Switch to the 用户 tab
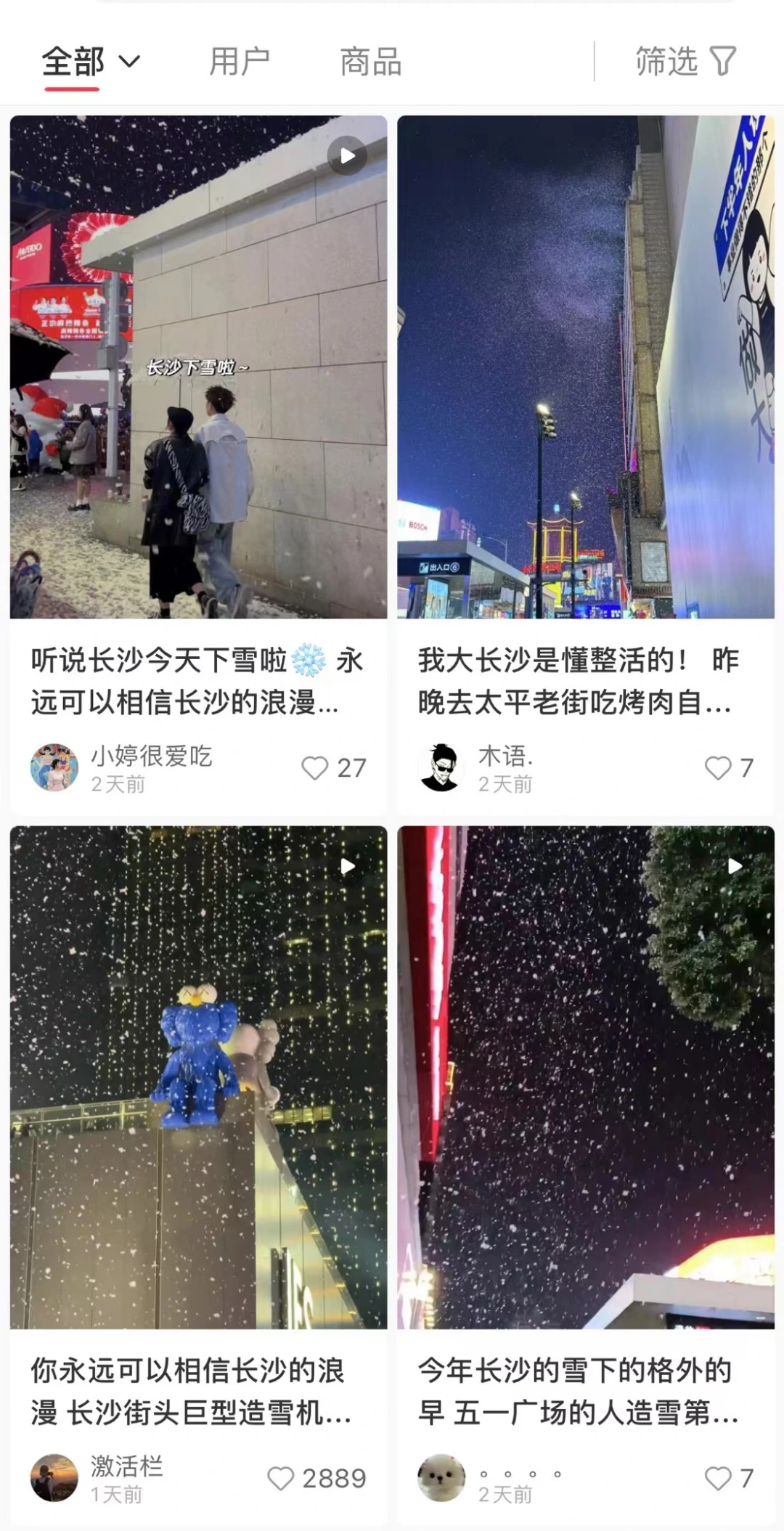The width and height of the screenshot is (784, 1531). tap(239, 62)
